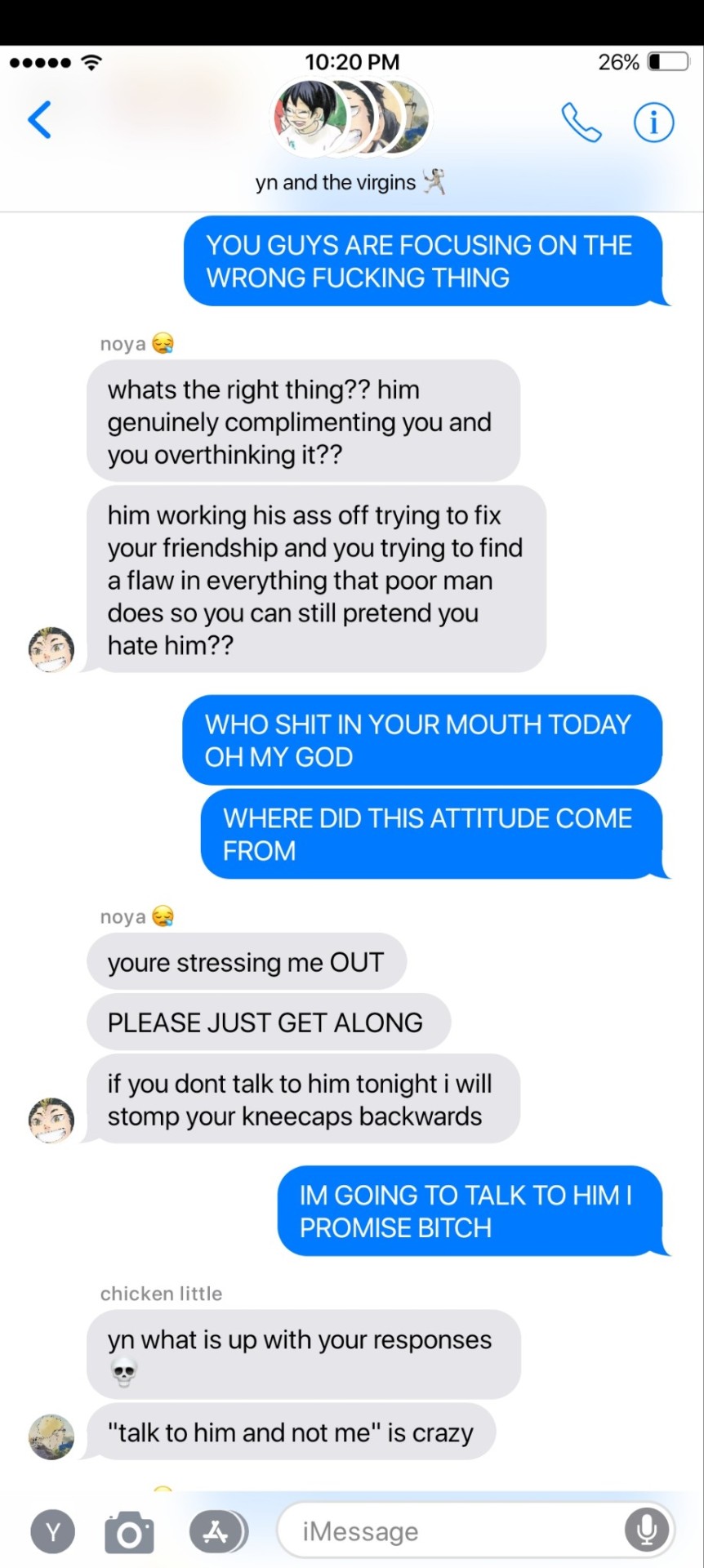Open the group avatars header

[x=351, y=118]
